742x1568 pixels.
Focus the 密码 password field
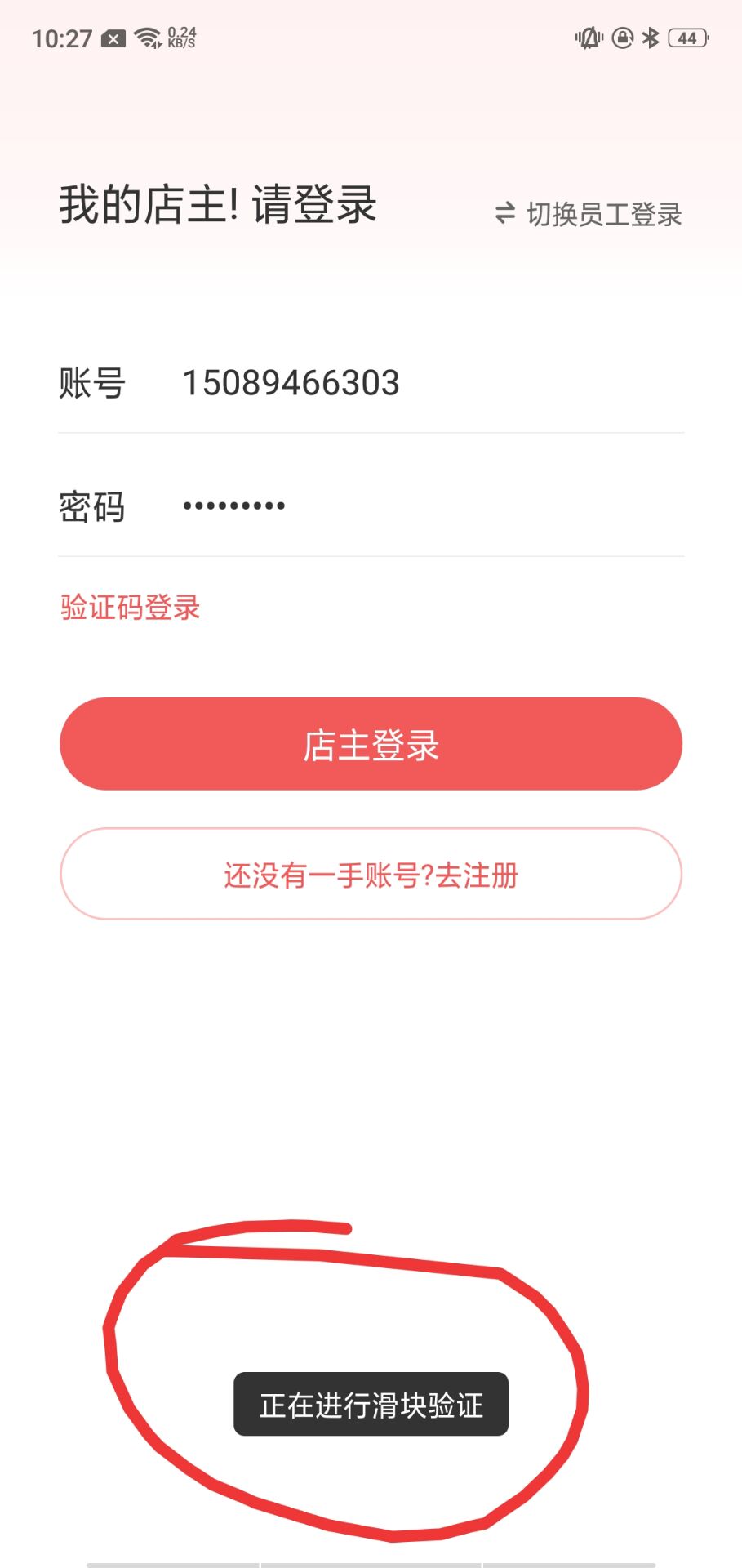pyautogui.click(x=371, y=506)
